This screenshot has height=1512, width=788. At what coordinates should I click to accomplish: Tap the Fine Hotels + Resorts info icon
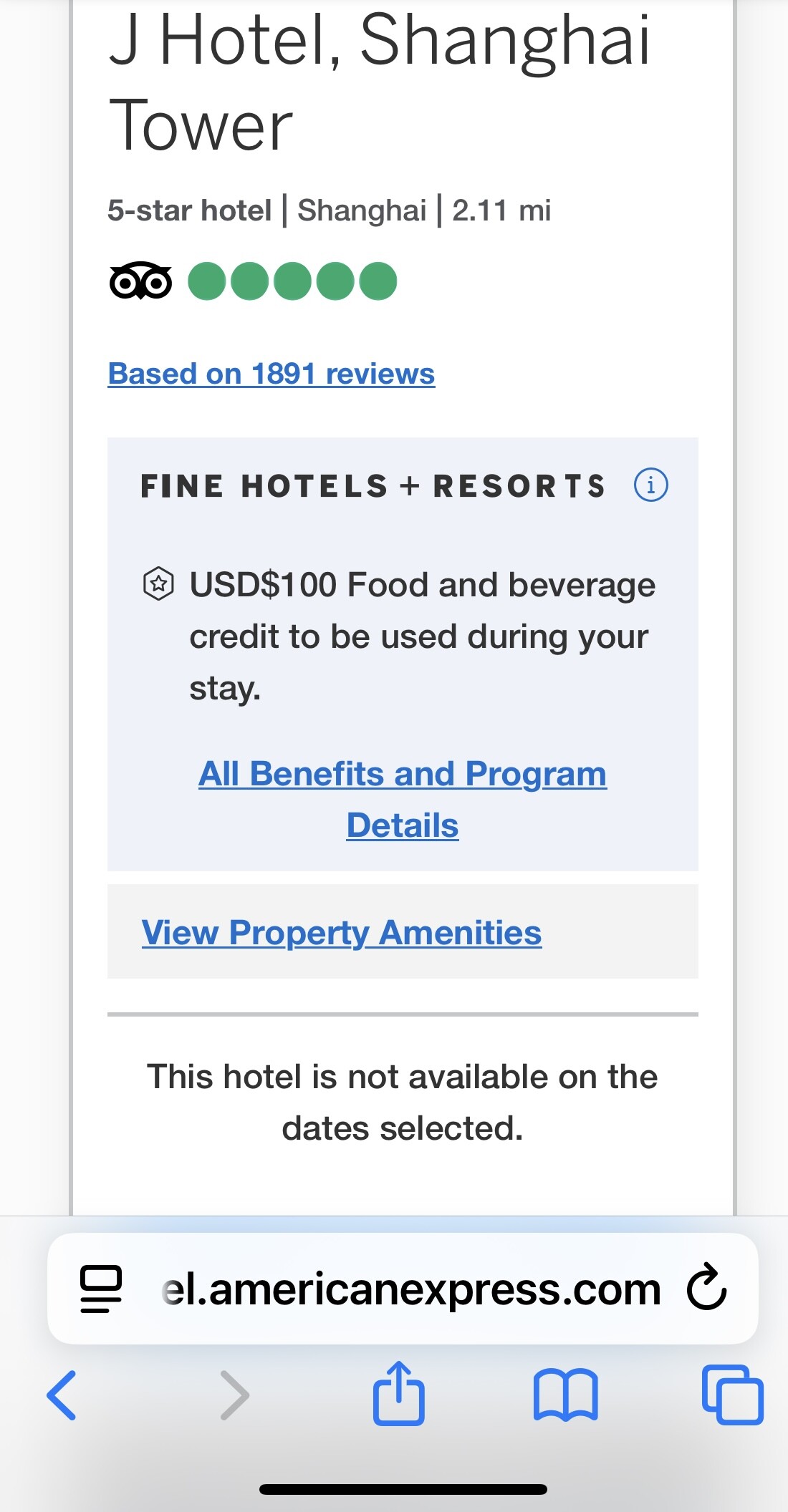(x=650, y=485)
